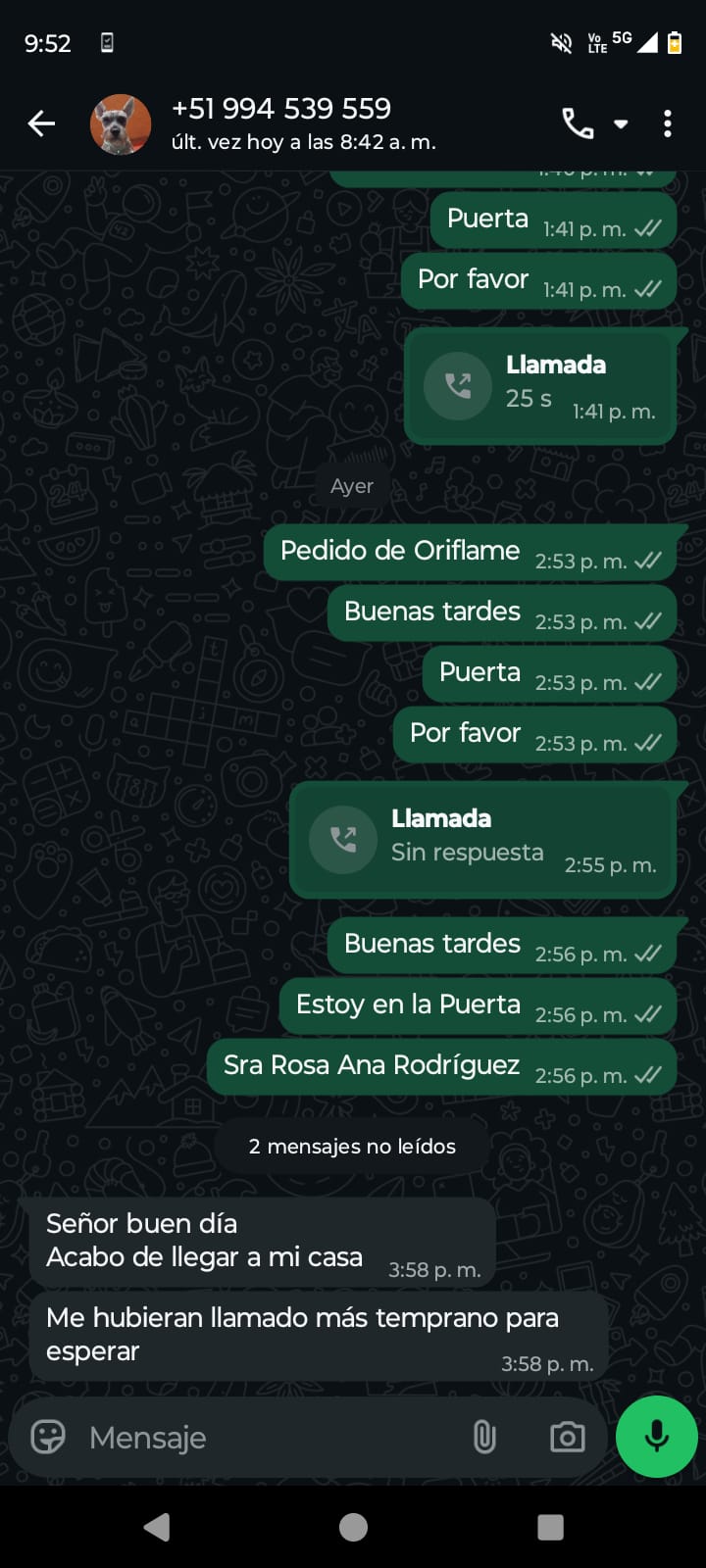Open the three-dot overflow menu
The height and width of the screenshot is (1568, 706).
click(668, 124)
